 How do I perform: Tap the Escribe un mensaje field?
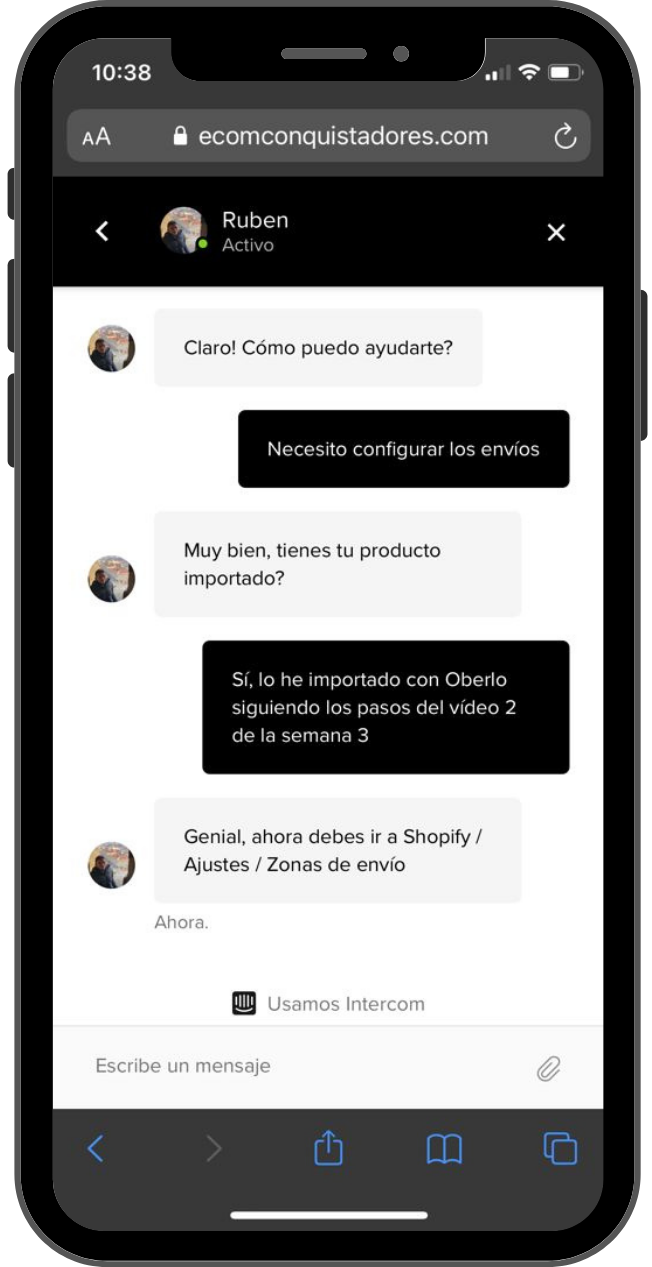click(x=300, y=1066)
